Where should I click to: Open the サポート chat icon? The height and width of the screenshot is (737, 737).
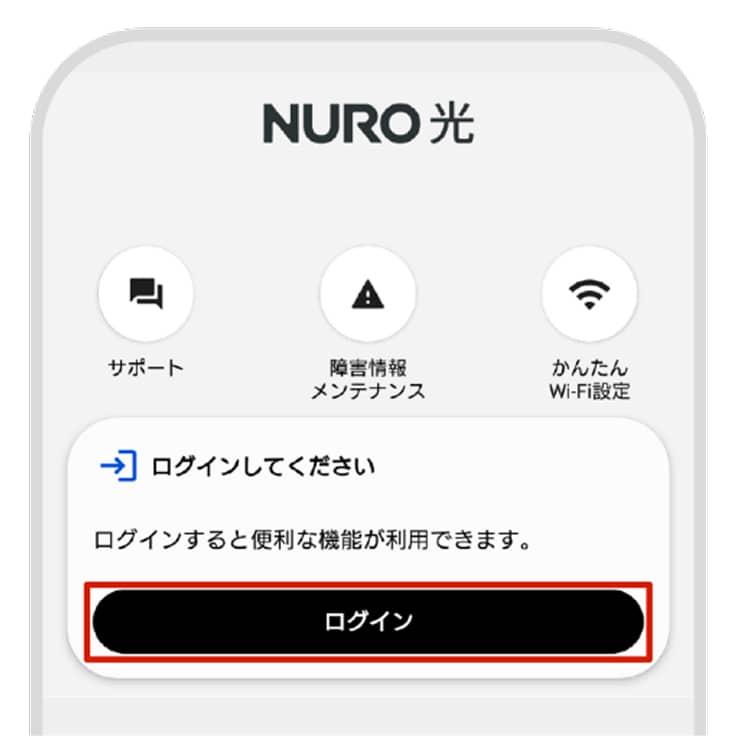point(146,294)
